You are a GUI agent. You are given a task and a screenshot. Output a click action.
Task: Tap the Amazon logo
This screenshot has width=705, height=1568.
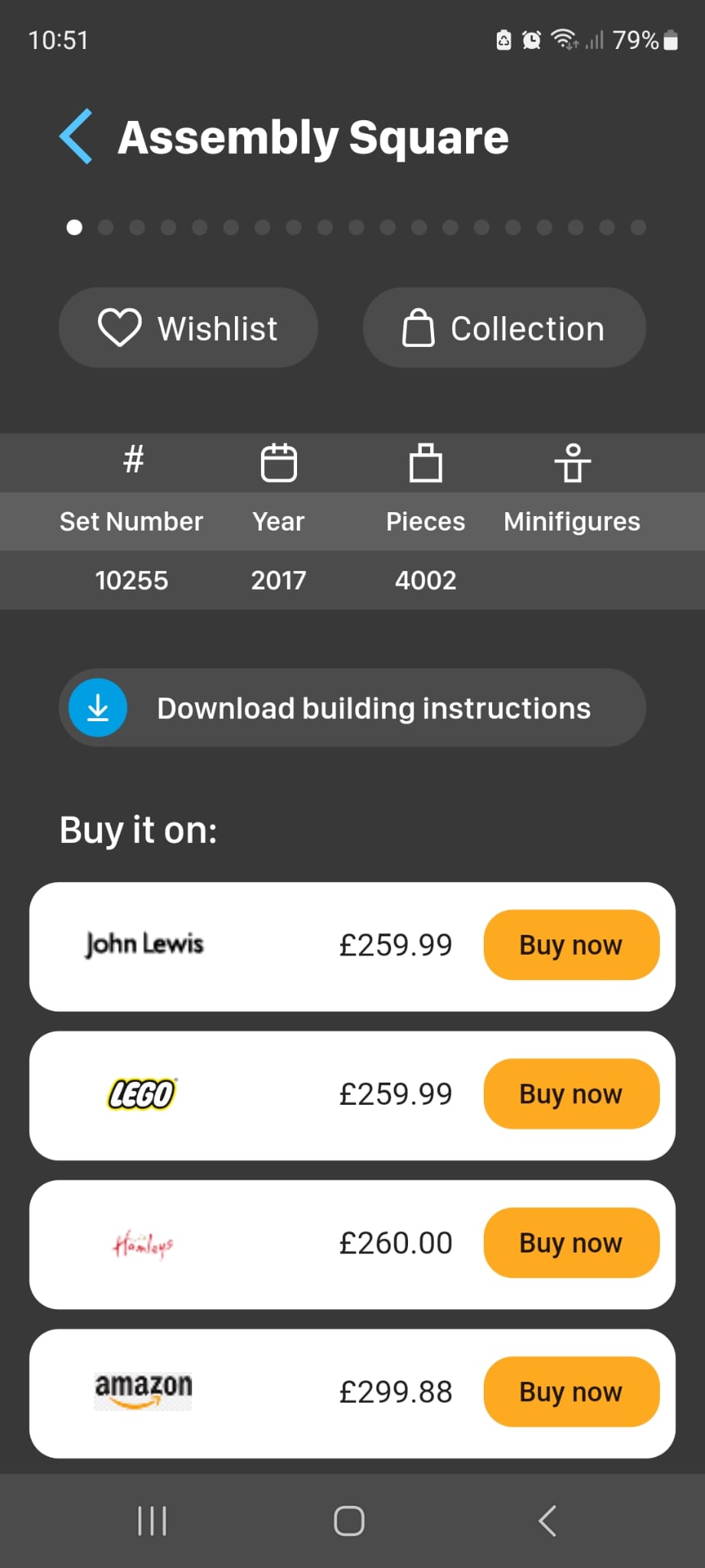tap(142, 1390)
